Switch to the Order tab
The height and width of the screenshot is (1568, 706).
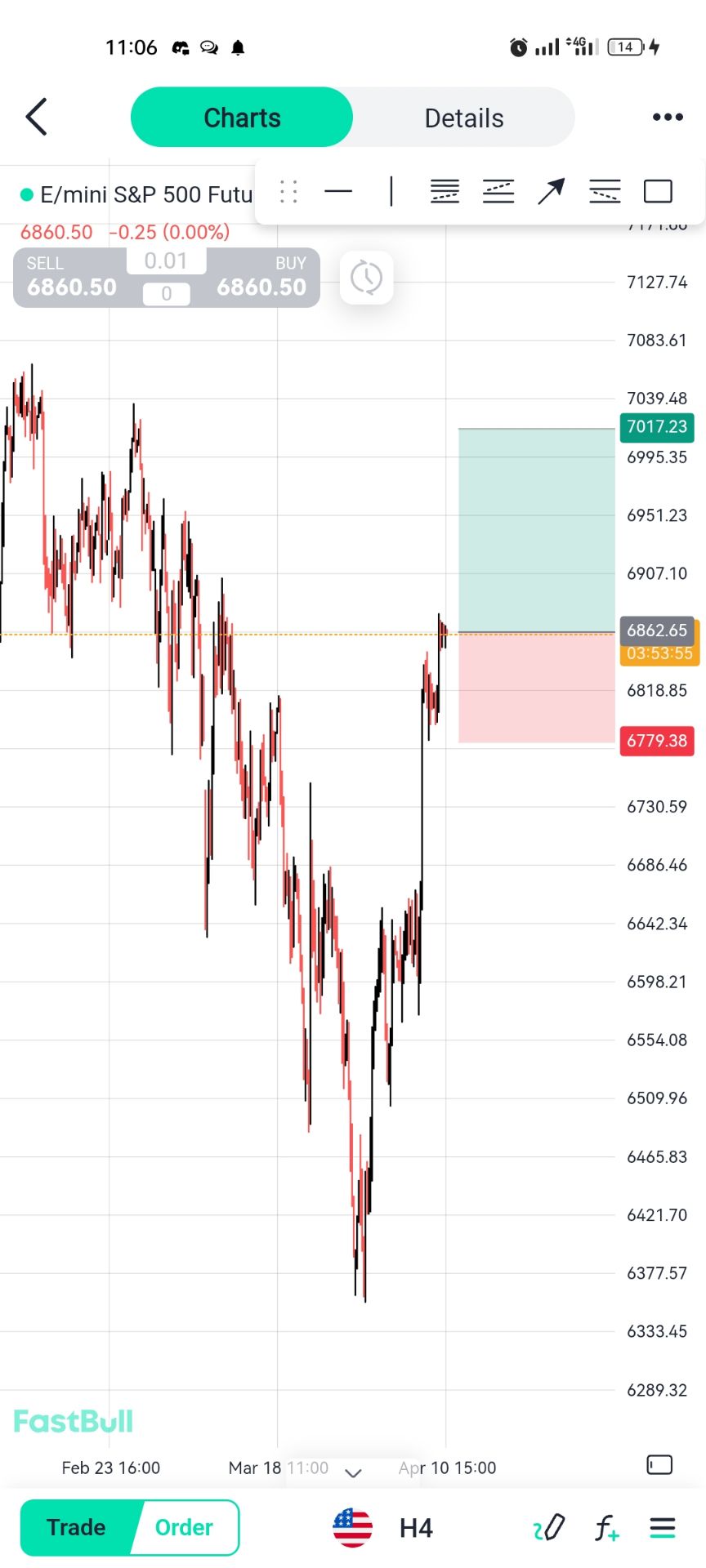pyautogui.click(x=184, y=1527)
